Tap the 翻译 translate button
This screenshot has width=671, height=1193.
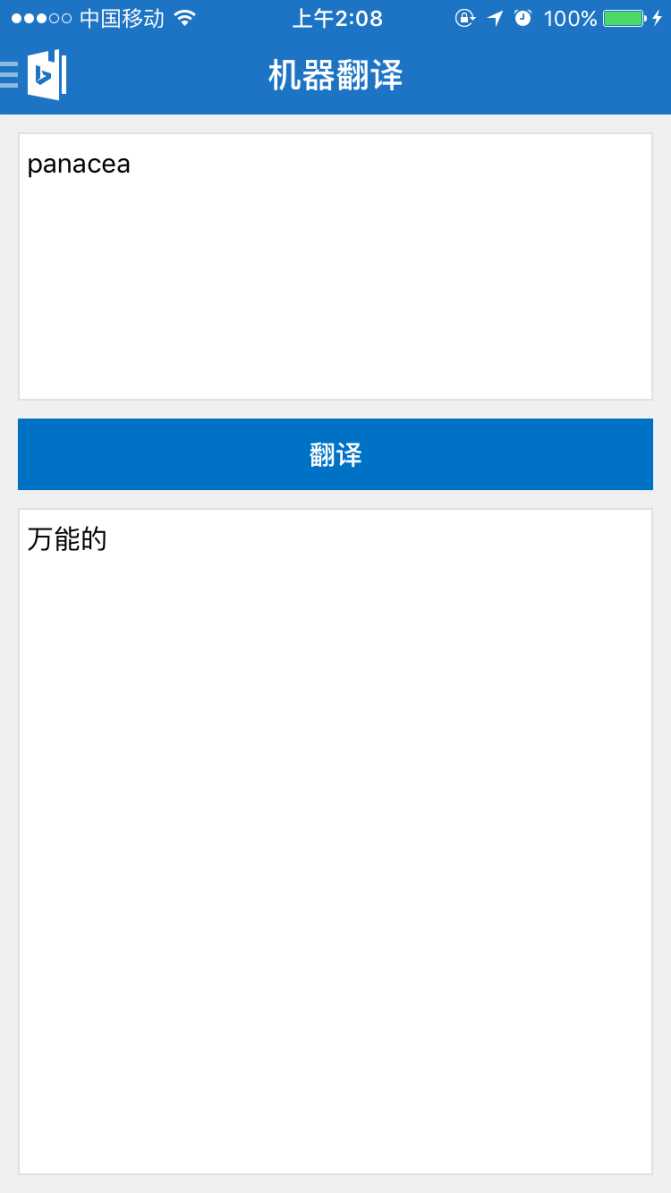[x=335, y=455]
